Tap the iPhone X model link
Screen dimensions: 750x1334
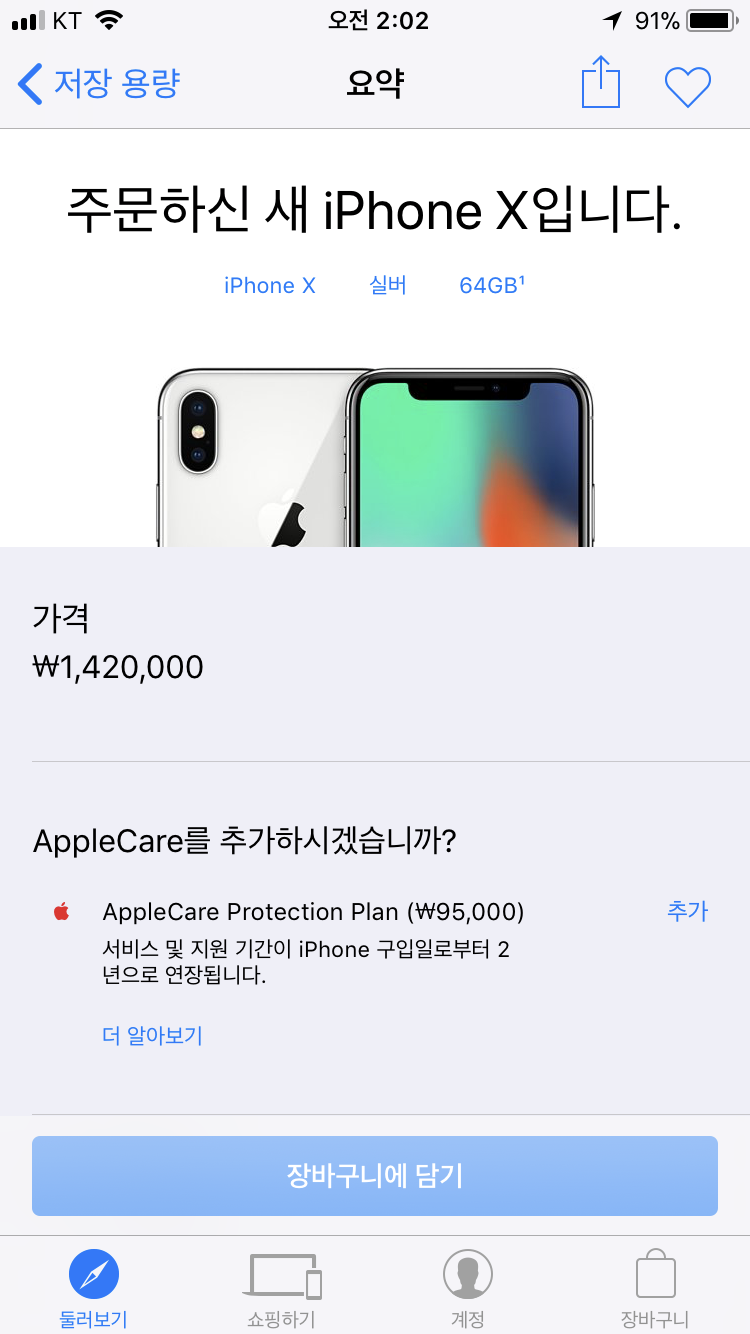click(270, 286)
